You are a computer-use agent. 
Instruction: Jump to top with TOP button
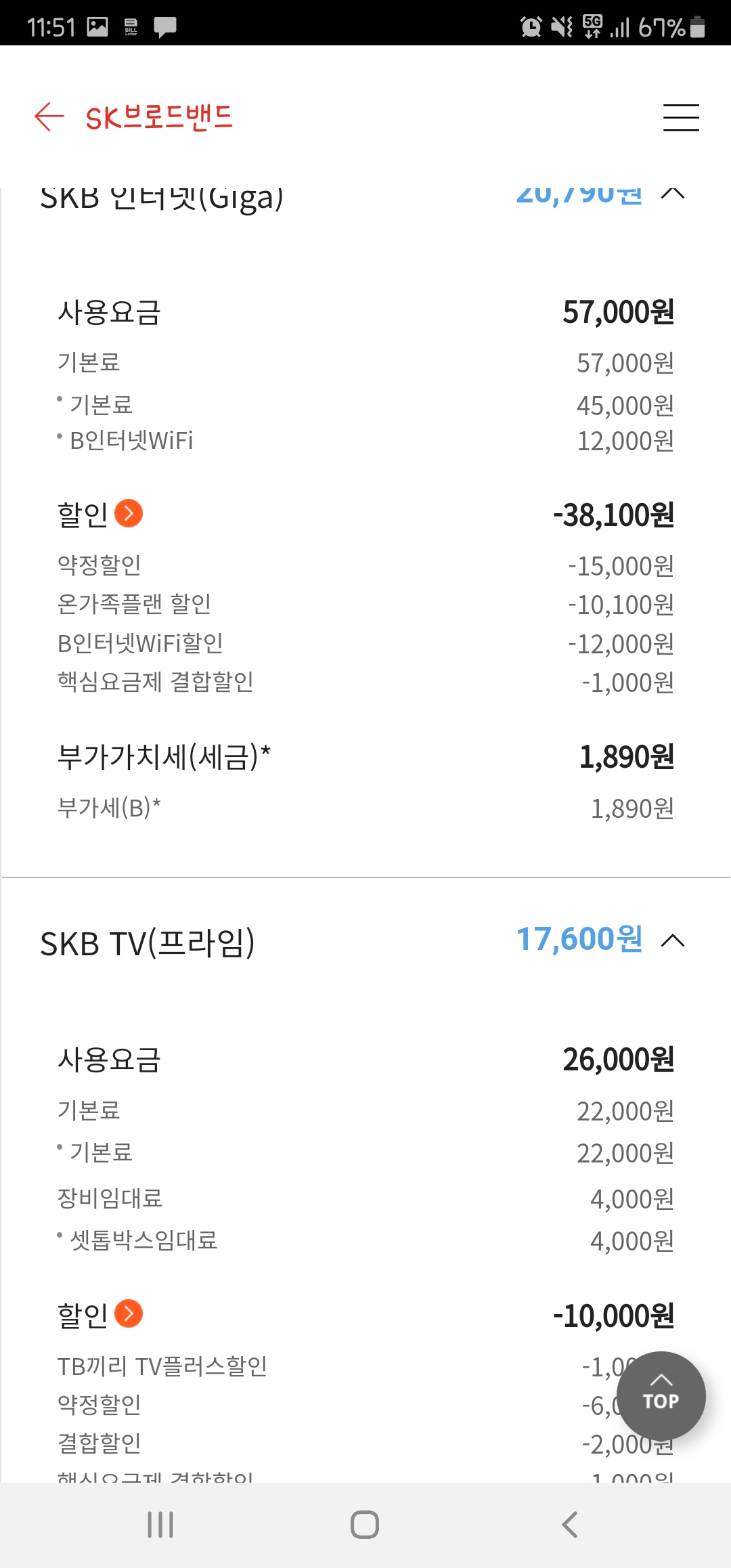(661, 1395)
